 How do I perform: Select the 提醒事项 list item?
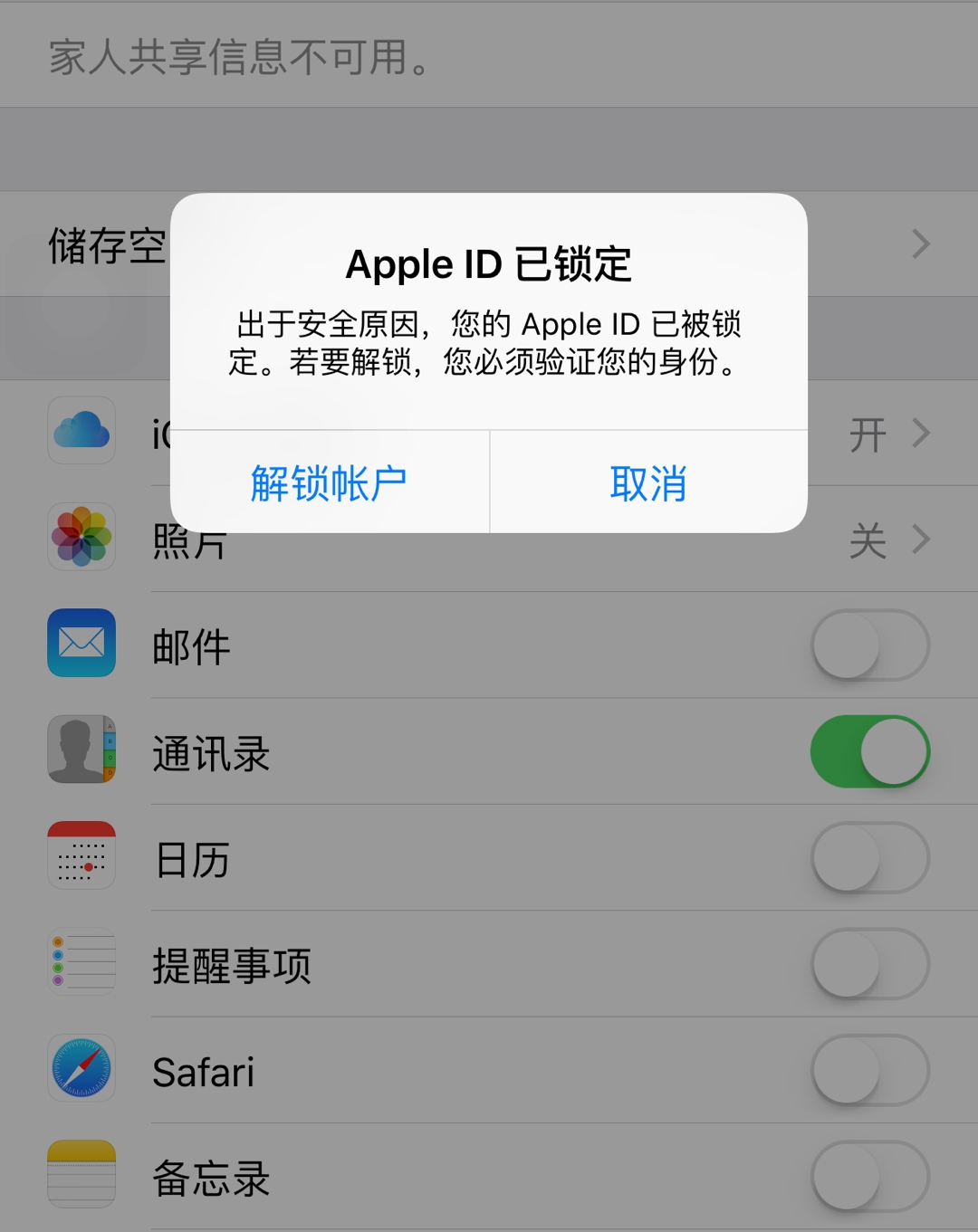click(x=453, y=963)
